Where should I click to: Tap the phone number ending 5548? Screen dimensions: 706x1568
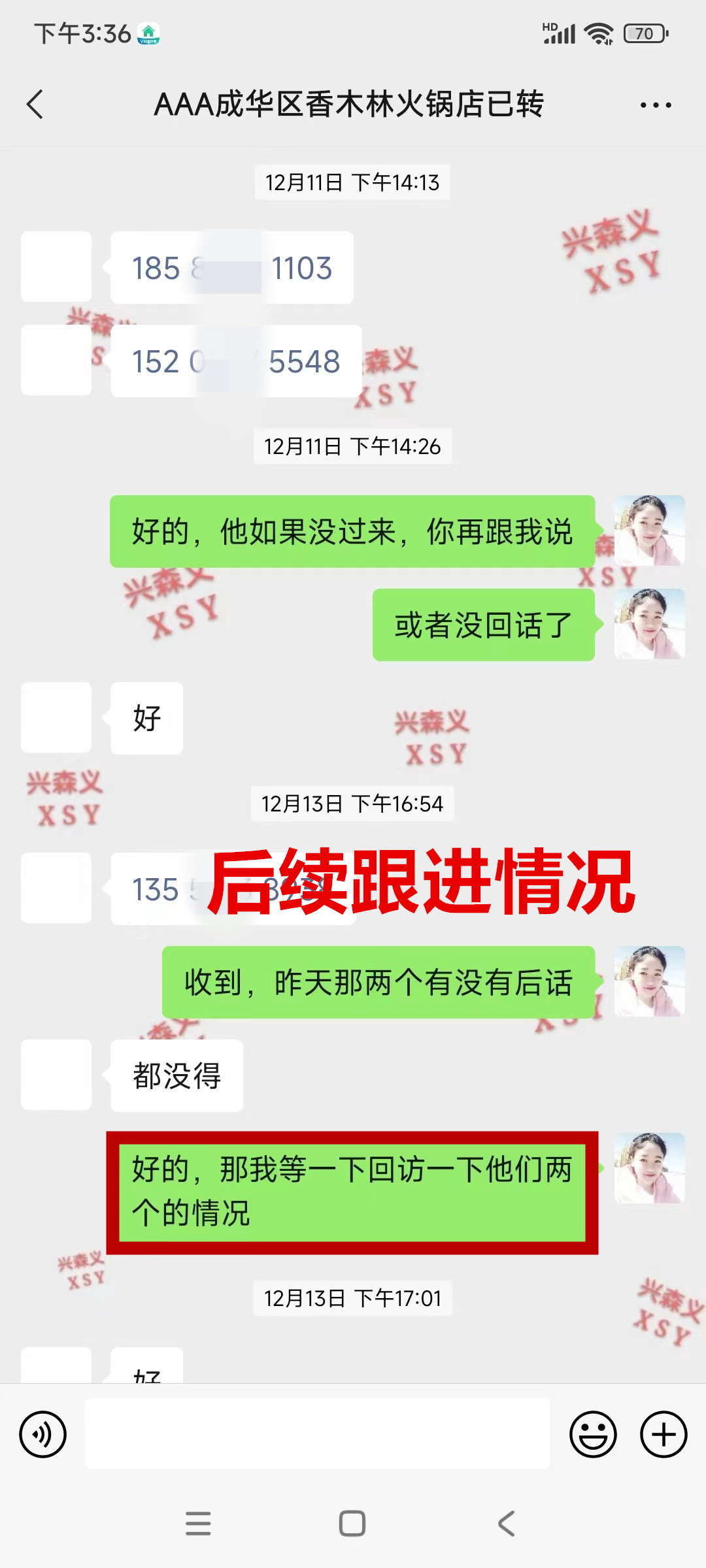click(x=236, y=361)
